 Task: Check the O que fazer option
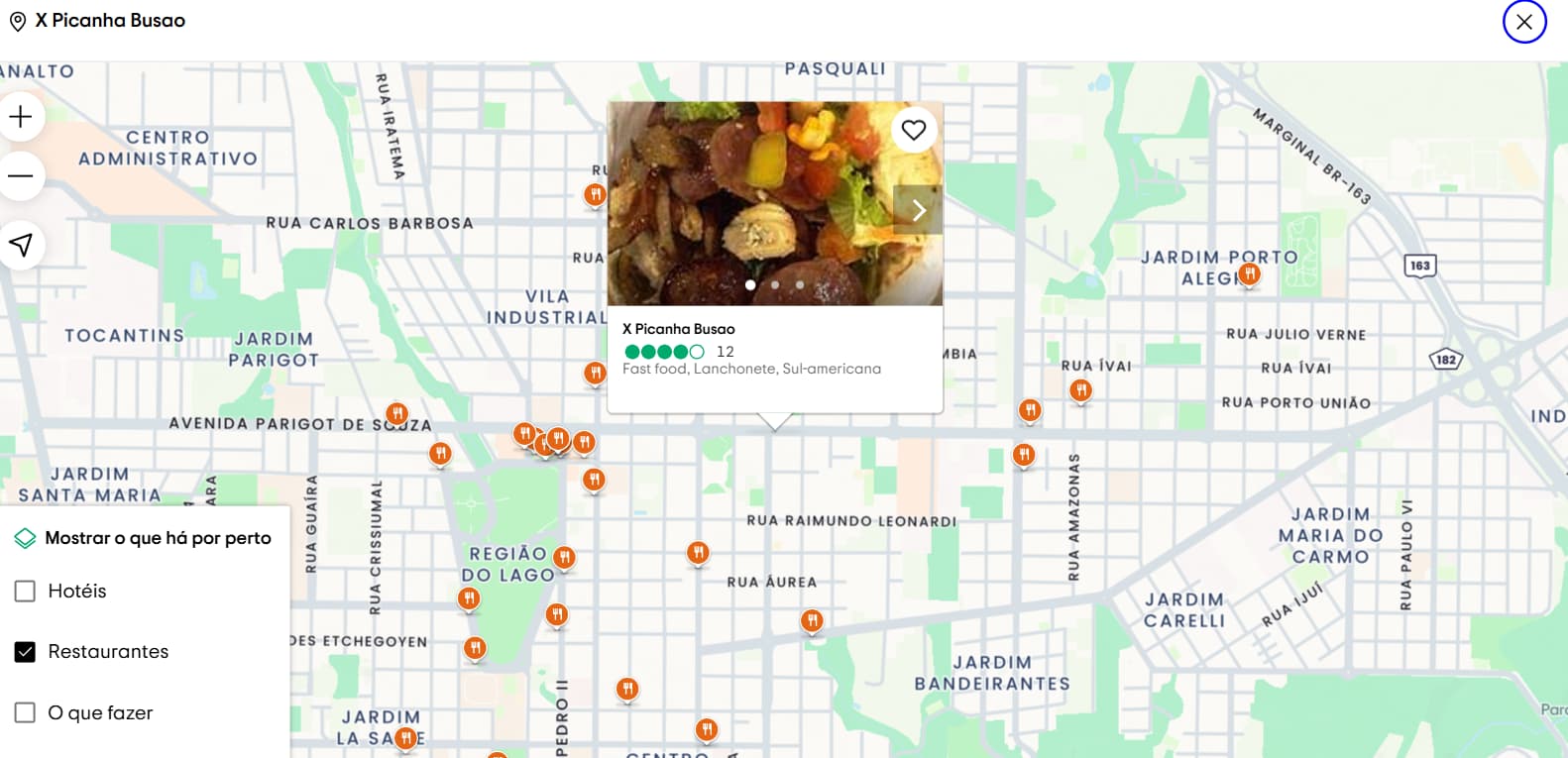(x=26, y=713)
